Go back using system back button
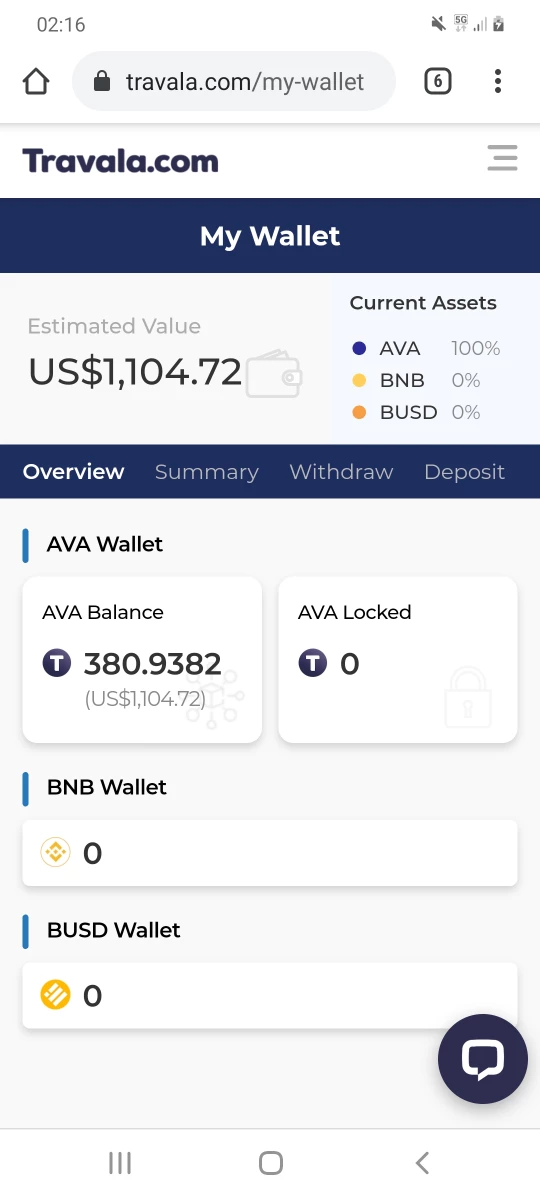 pyautogui.click(x=422, y=1162)
